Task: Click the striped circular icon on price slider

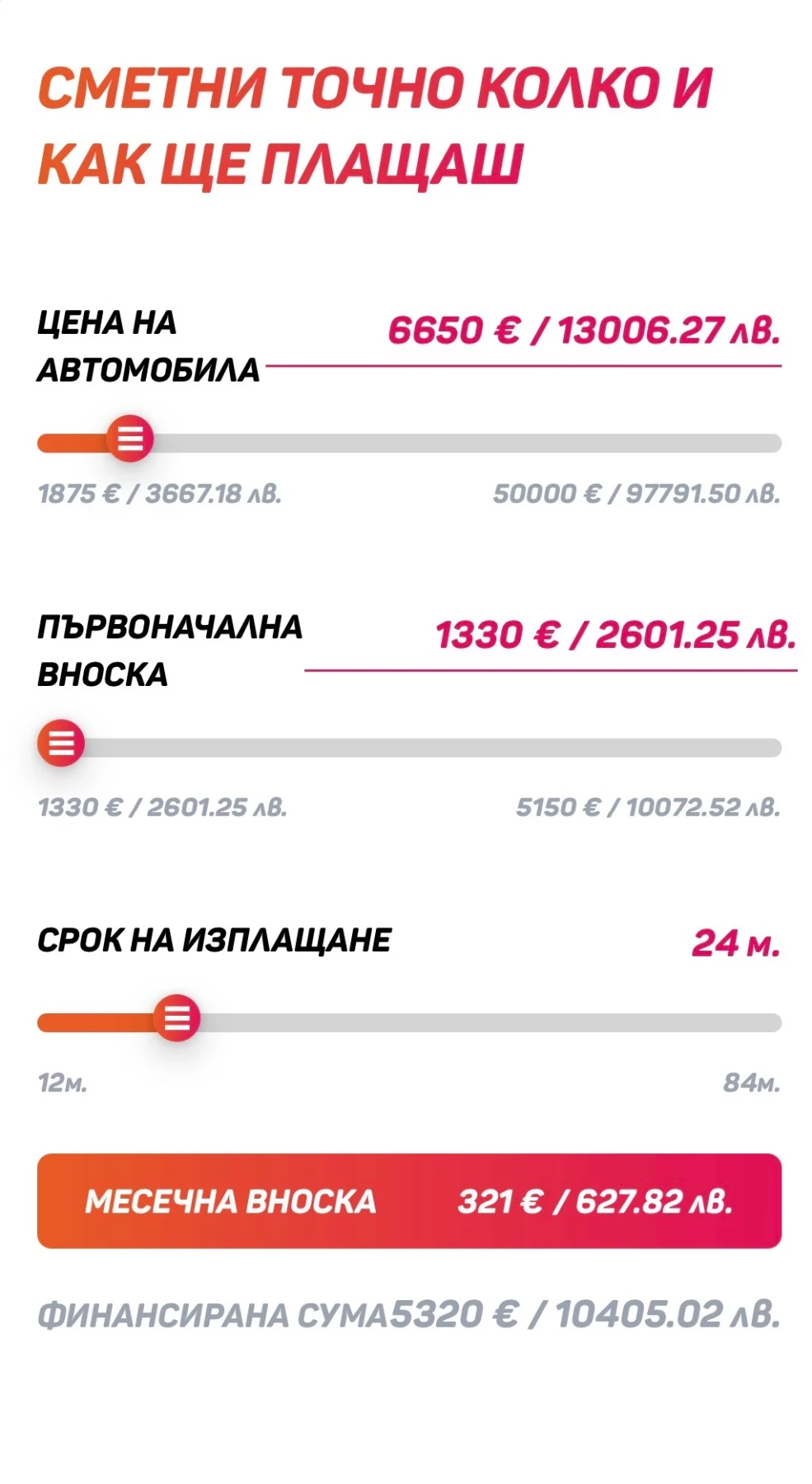Action: pyautogui.click(x=130, y=439)
